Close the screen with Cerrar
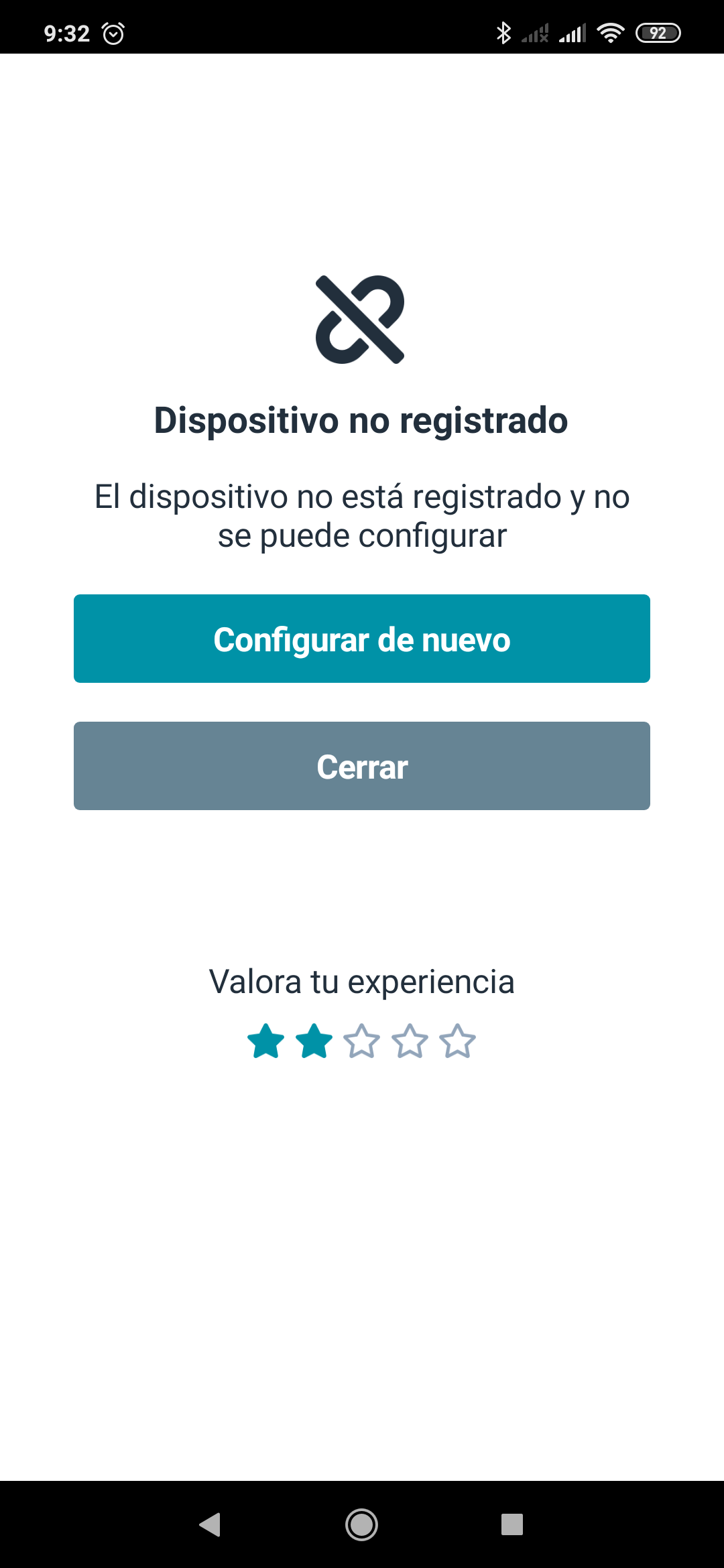 [x=362, y=766]
